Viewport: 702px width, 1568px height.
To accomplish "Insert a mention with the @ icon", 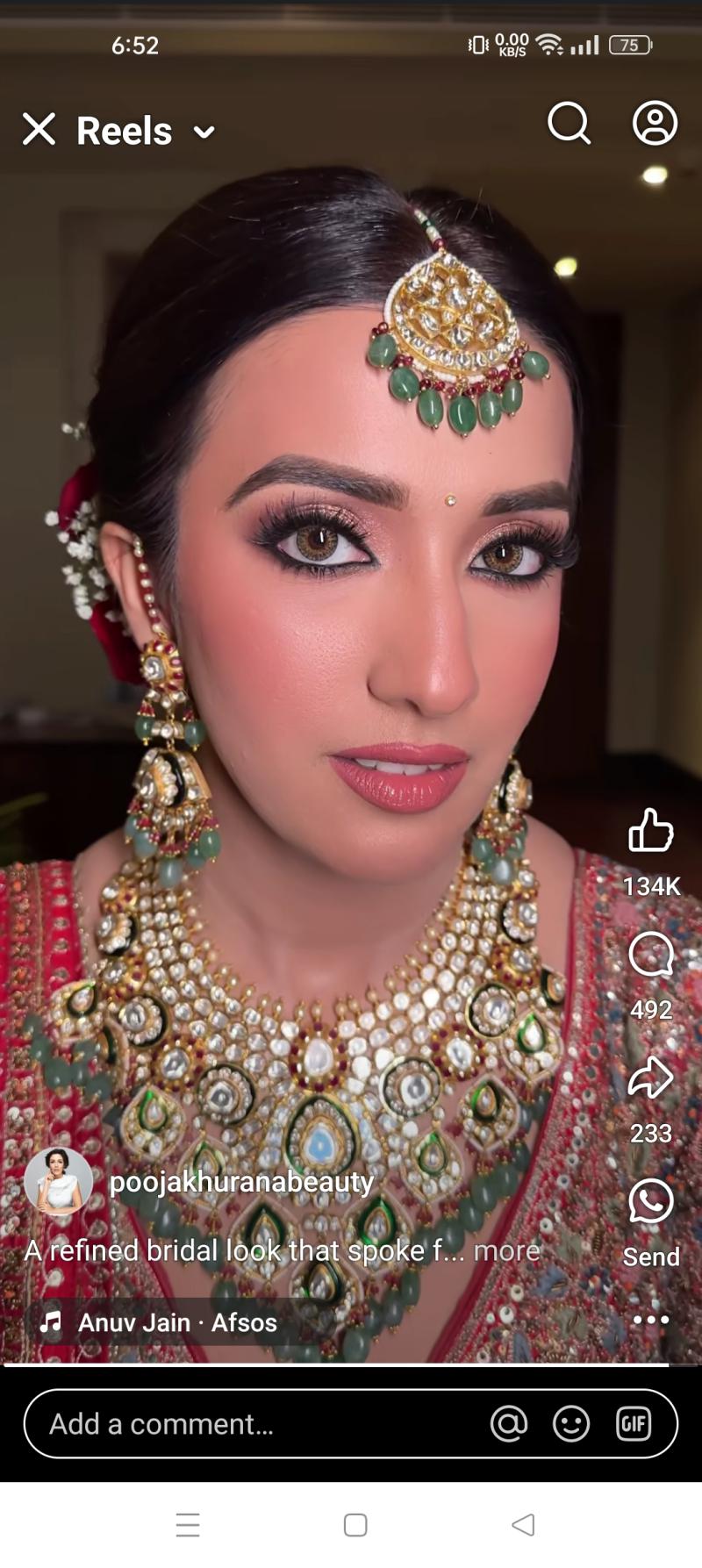I will pos(509,1423).
